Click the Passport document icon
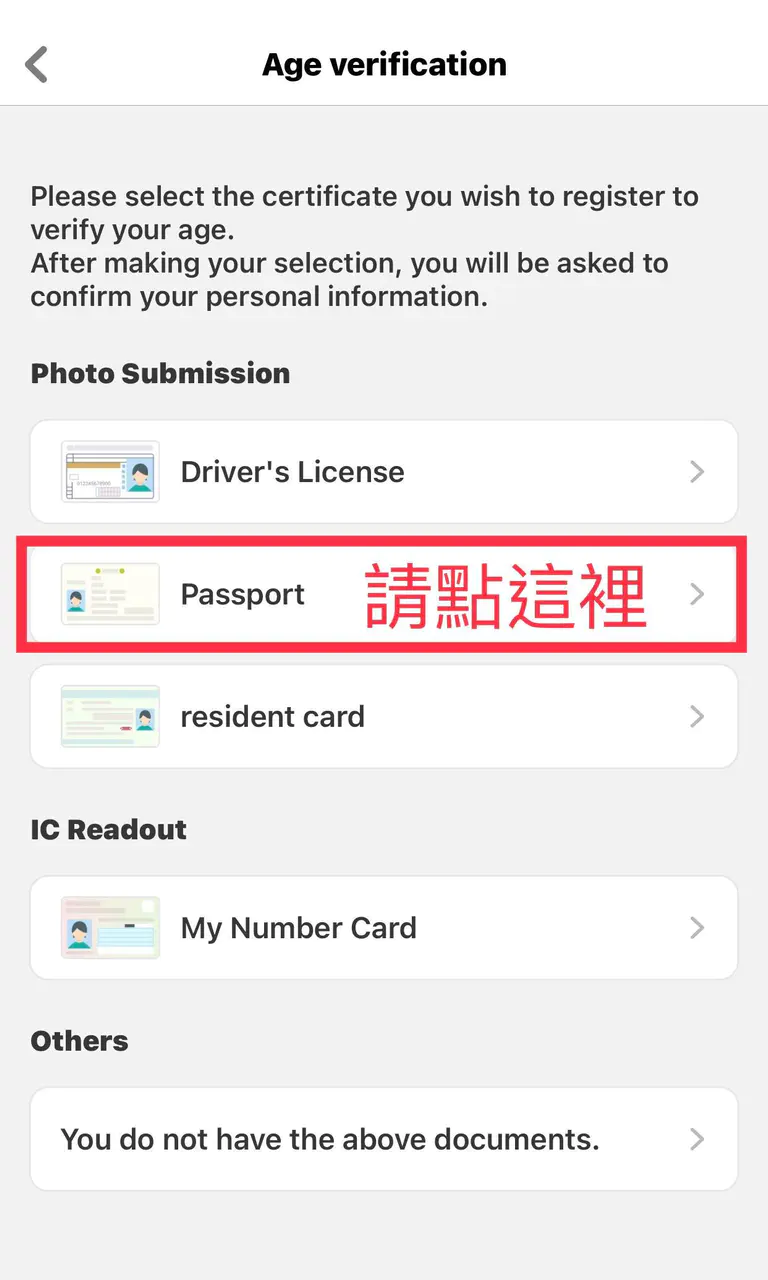This screenshot has height=1280, width=768. click(110, 594)
